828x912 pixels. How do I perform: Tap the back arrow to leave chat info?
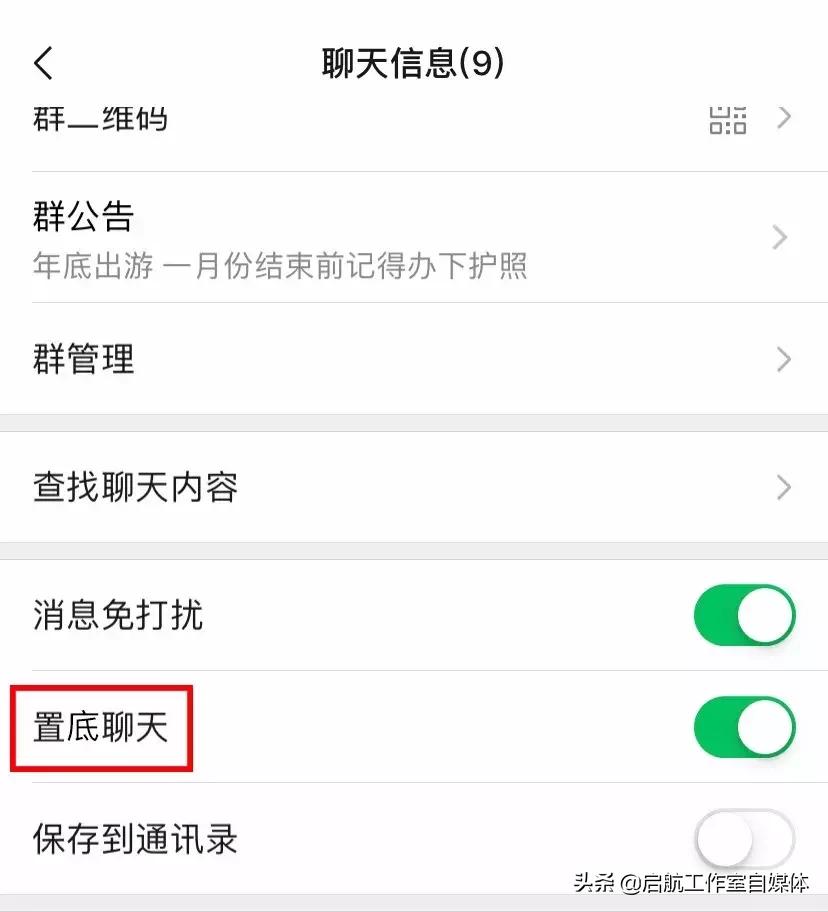click(x=42, y=62)
